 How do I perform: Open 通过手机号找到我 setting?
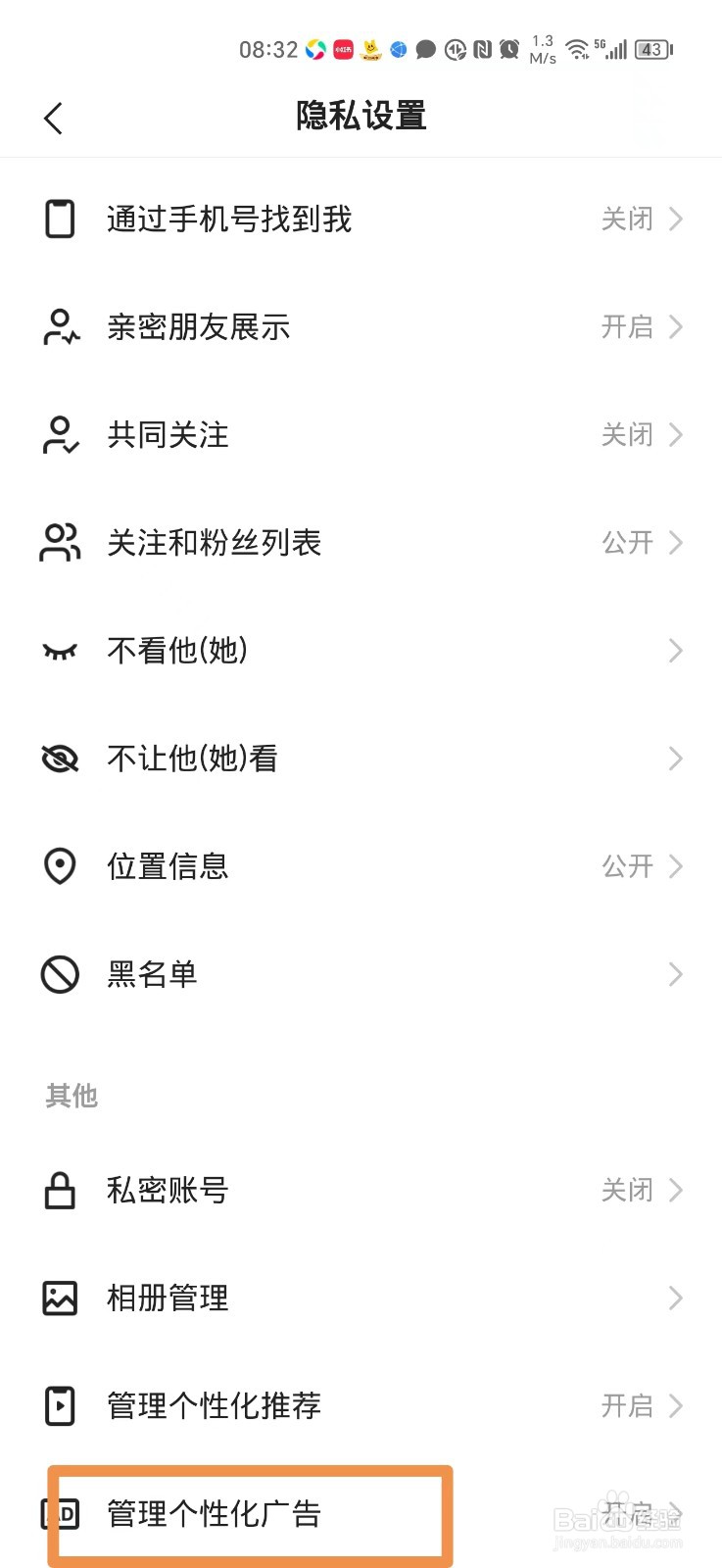361,219
